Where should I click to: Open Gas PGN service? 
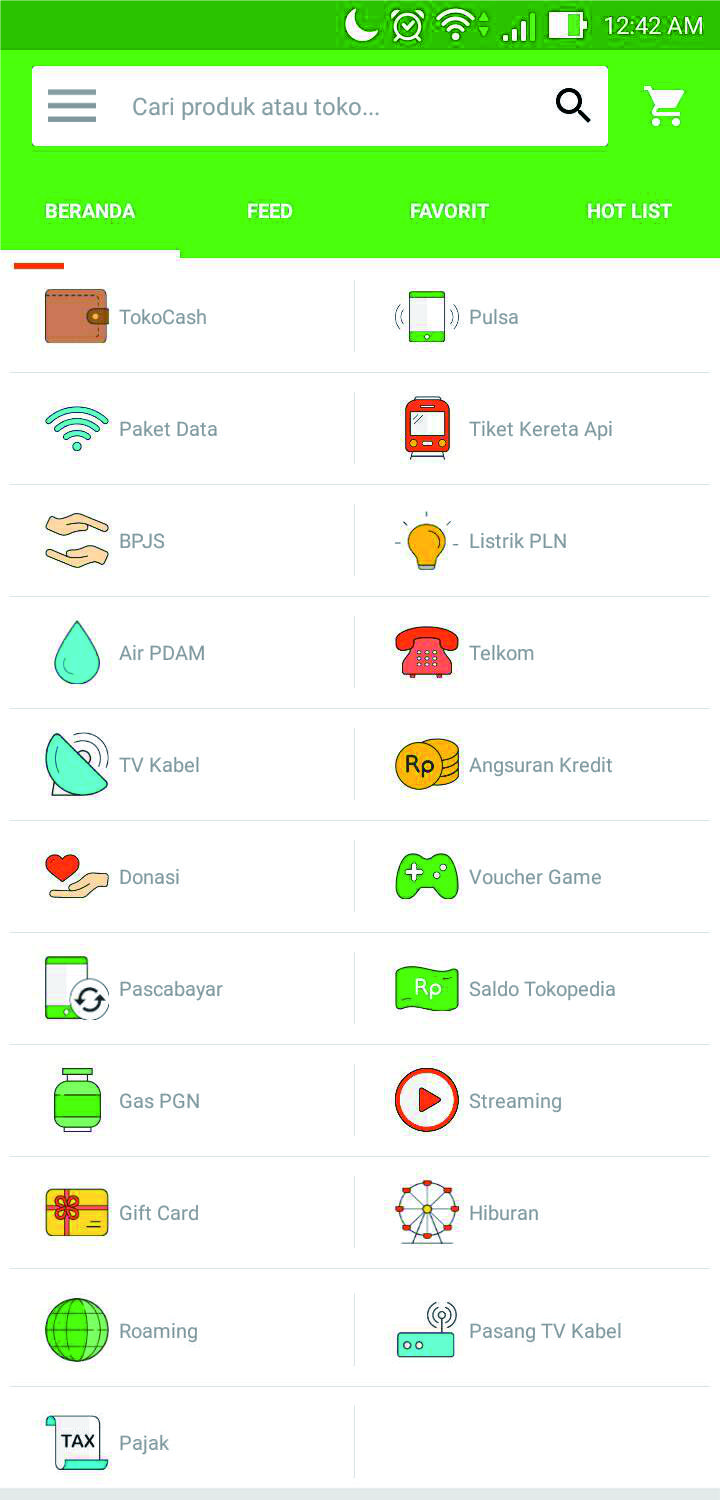coord(75,1100)
